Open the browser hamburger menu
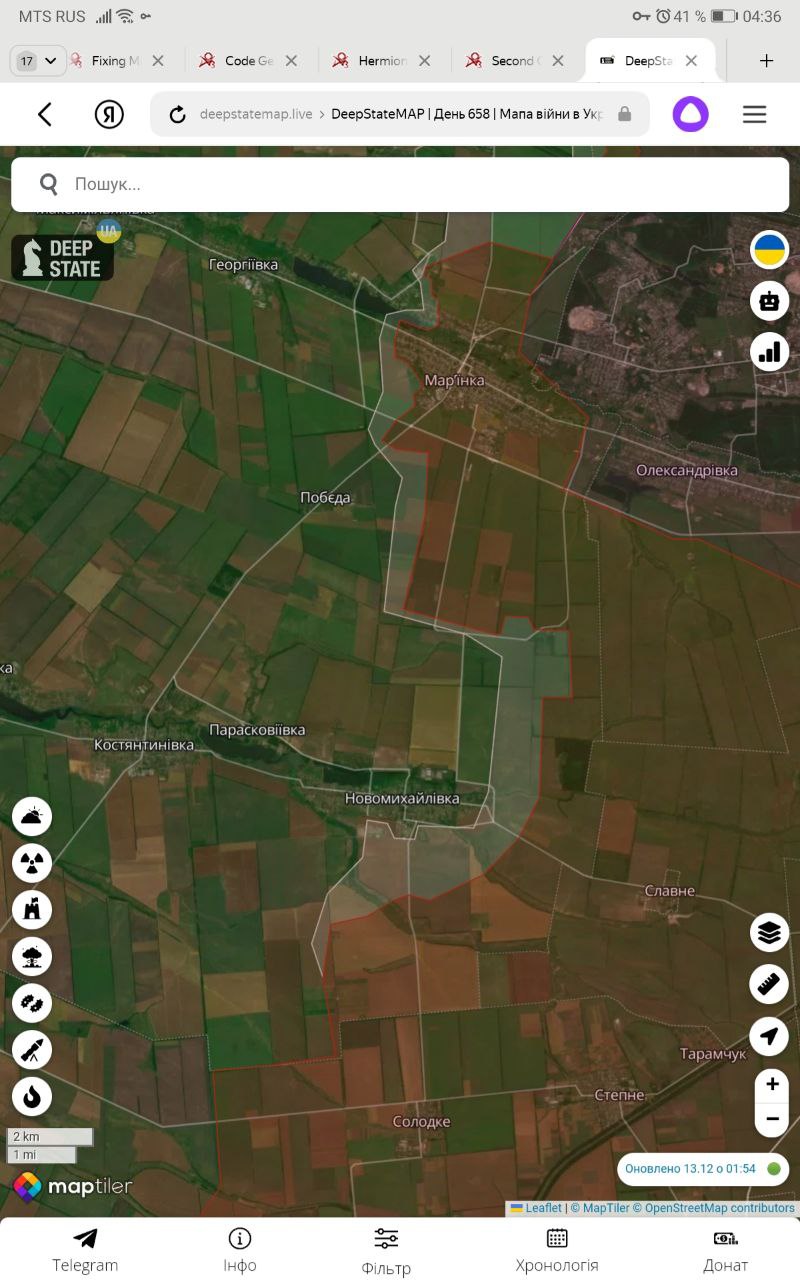The height and width of the screenshot is (1280, 800). (x=755, y=114)
